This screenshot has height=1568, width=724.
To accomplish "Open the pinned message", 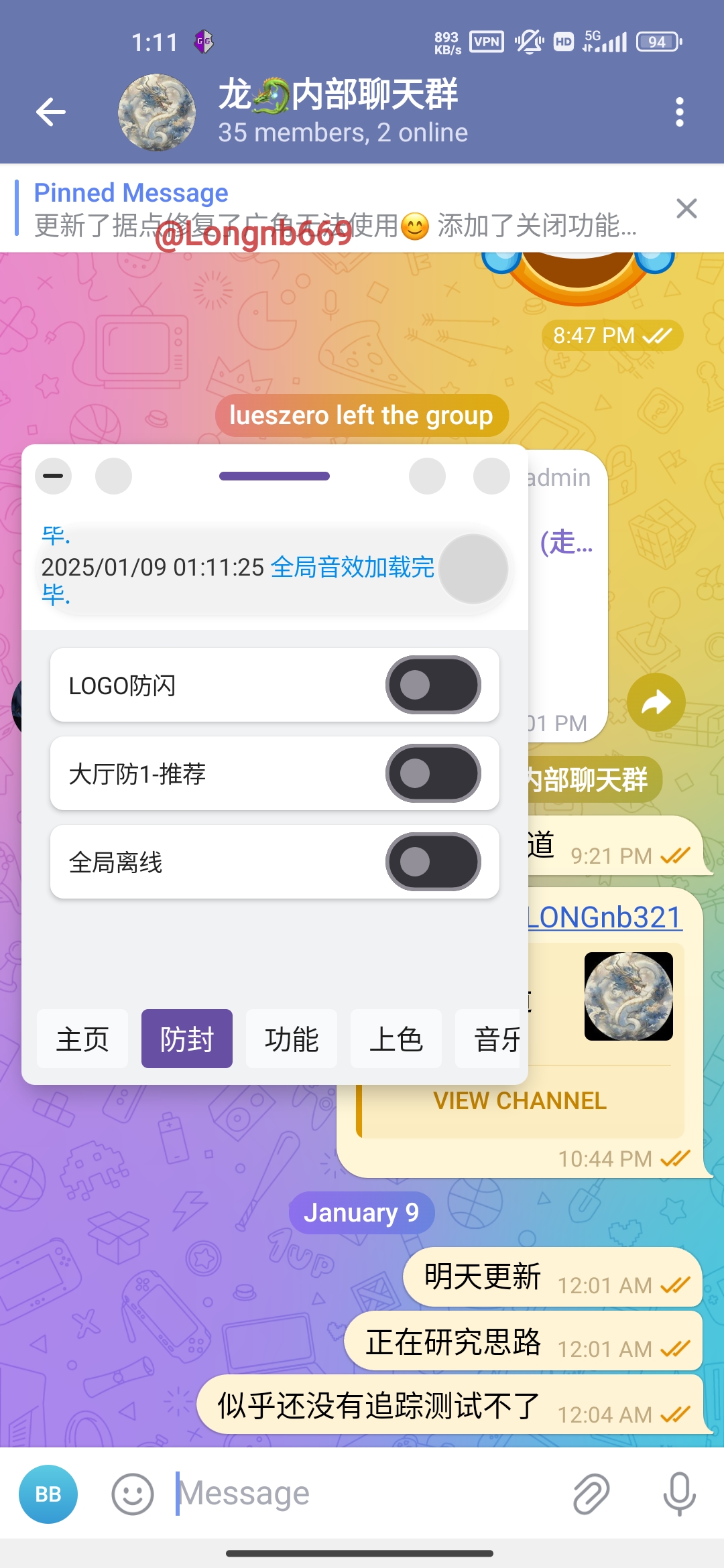I will (335, 209).
